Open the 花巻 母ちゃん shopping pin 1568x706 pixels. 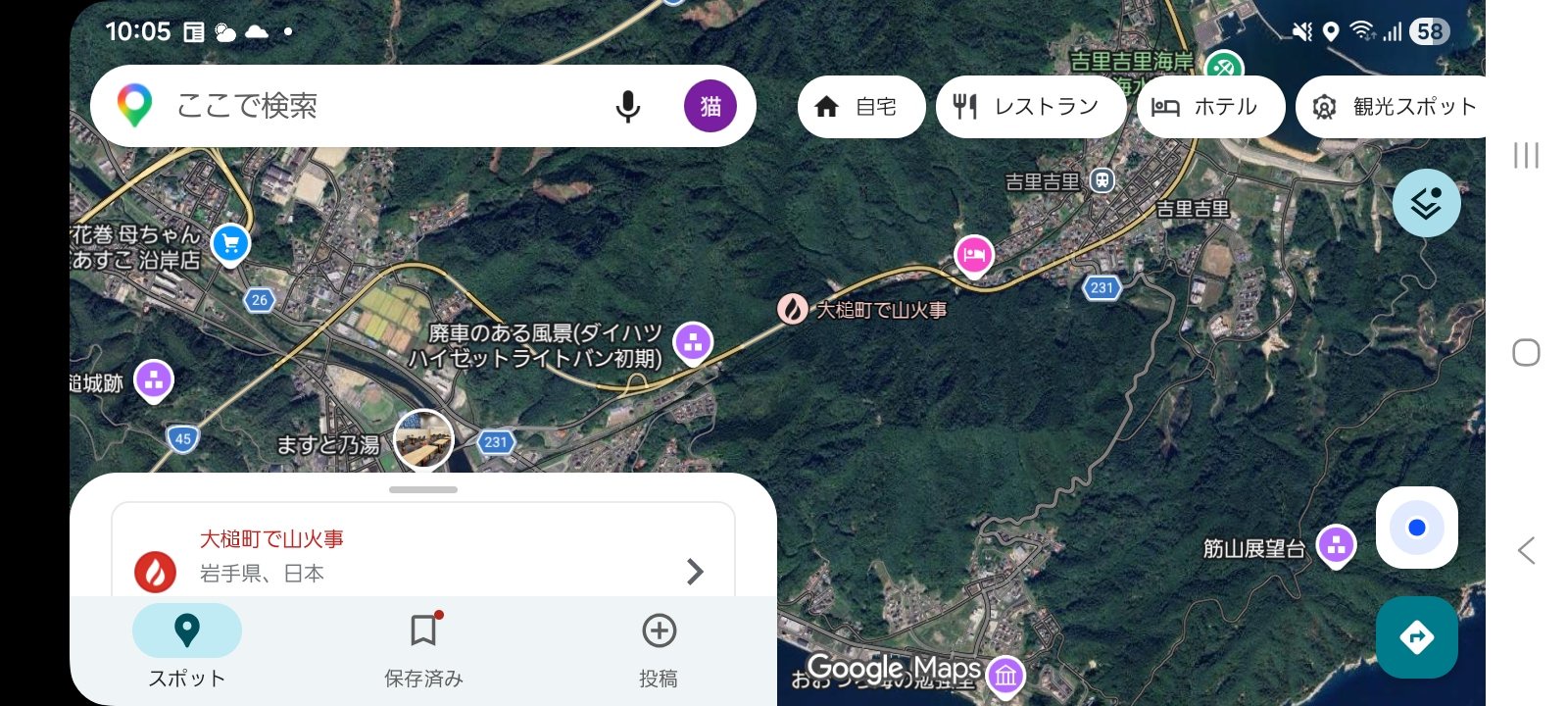[x=230, y=243]
